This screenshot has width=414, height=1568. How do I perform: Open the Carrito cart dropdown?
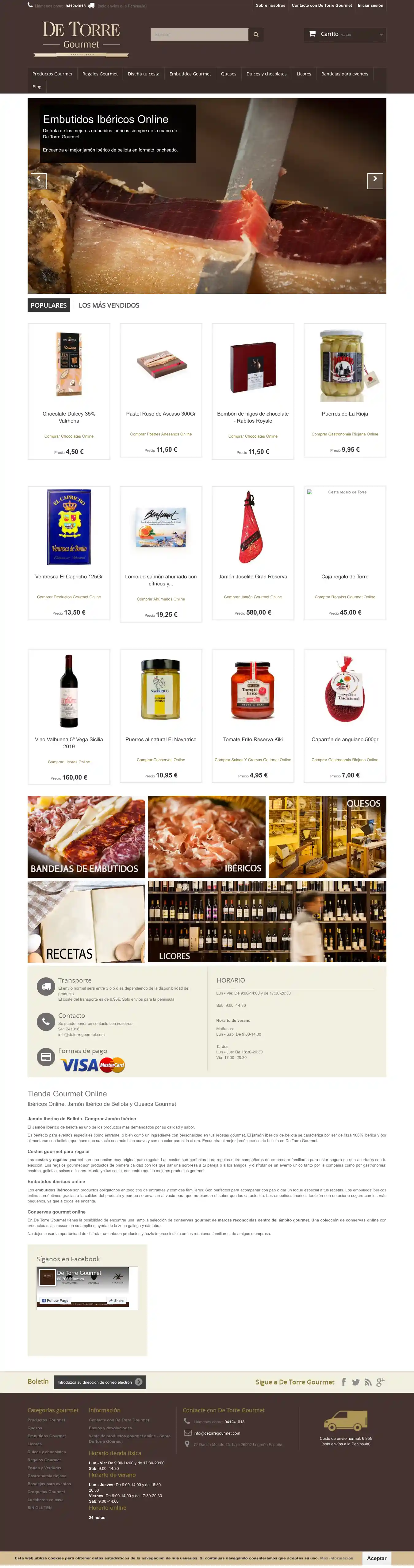[x=345, y=34]
